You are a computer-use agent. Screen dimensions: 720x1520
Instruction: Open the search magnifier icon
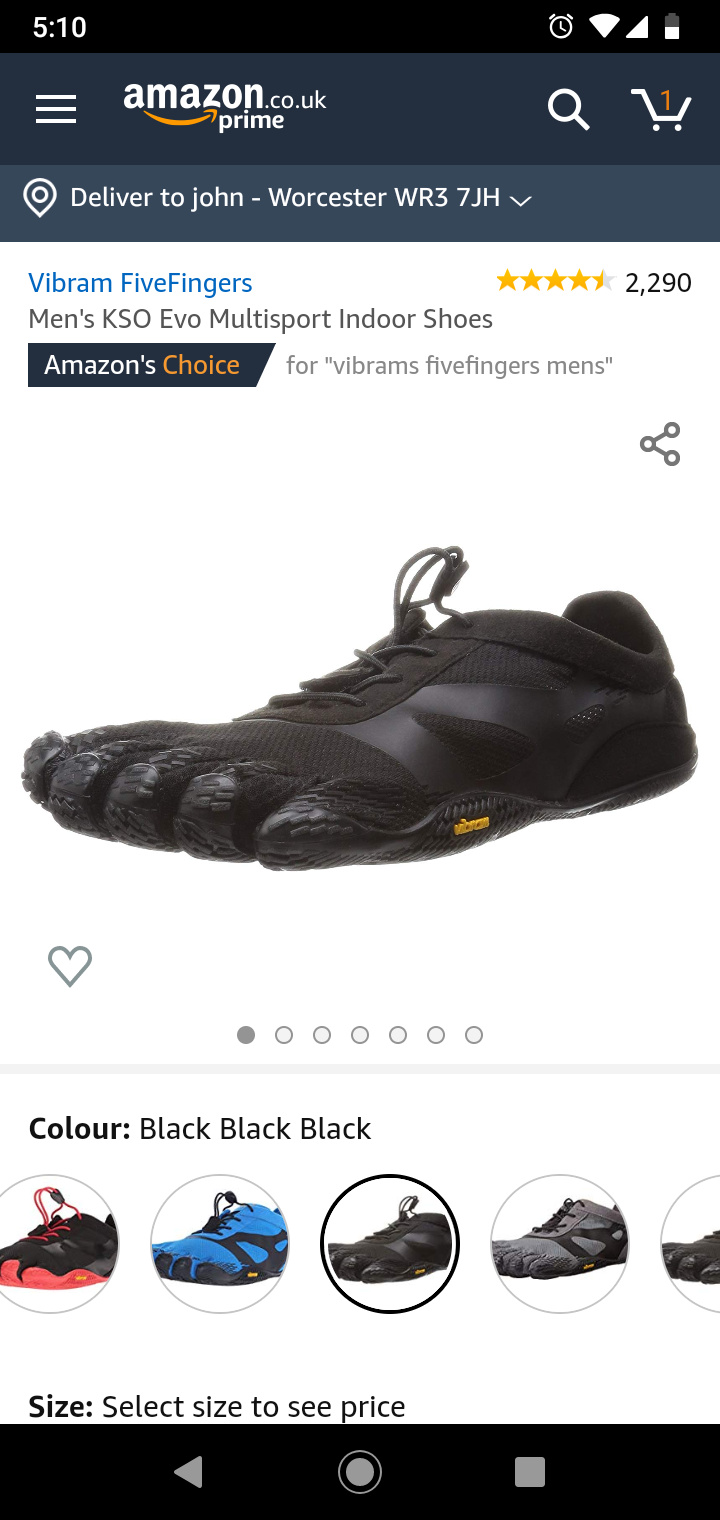click(568, 109)
